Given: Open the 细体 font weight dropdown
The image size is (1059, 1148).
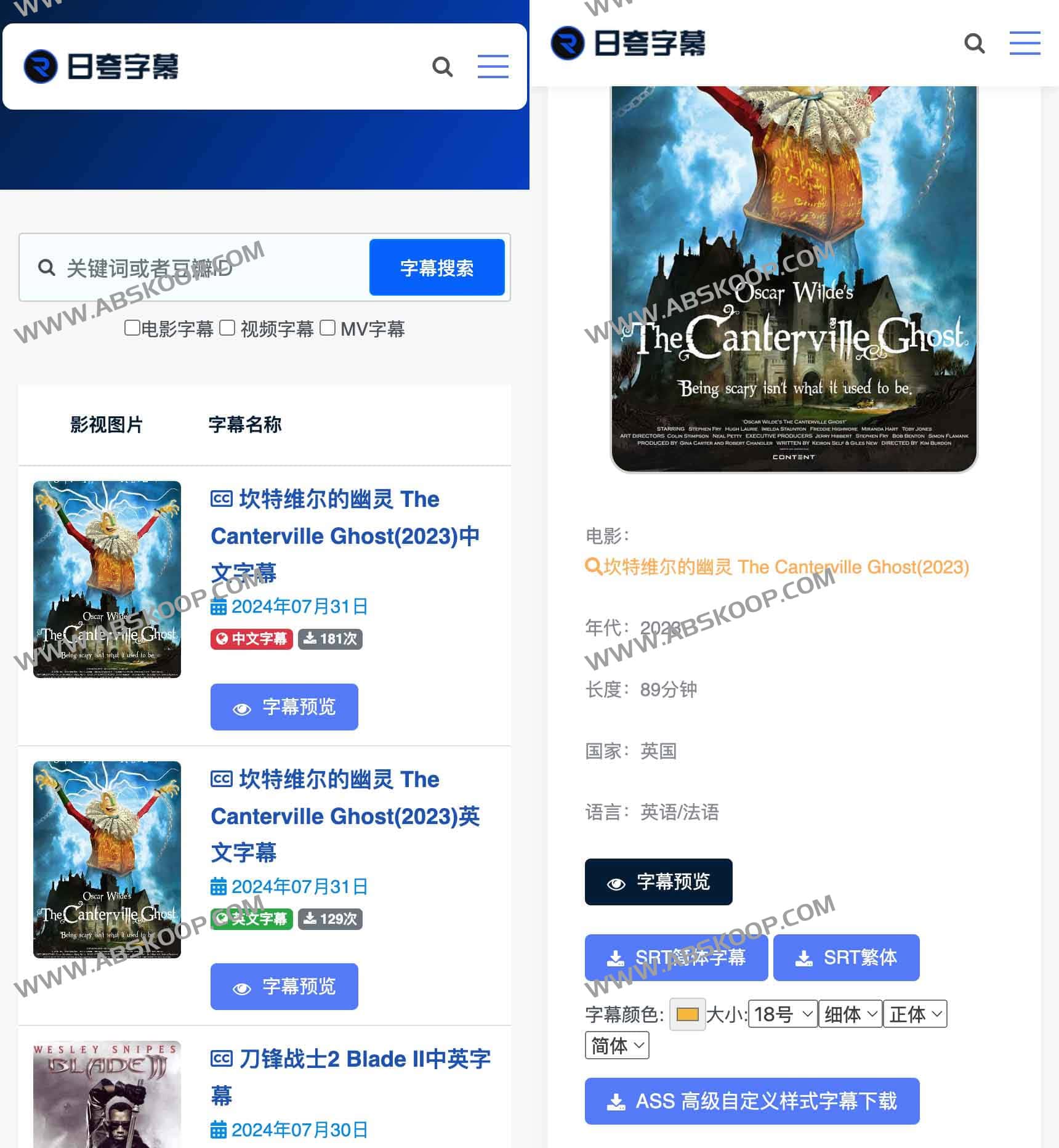Looking at the screenshot, I should (x=850, y=1014).
